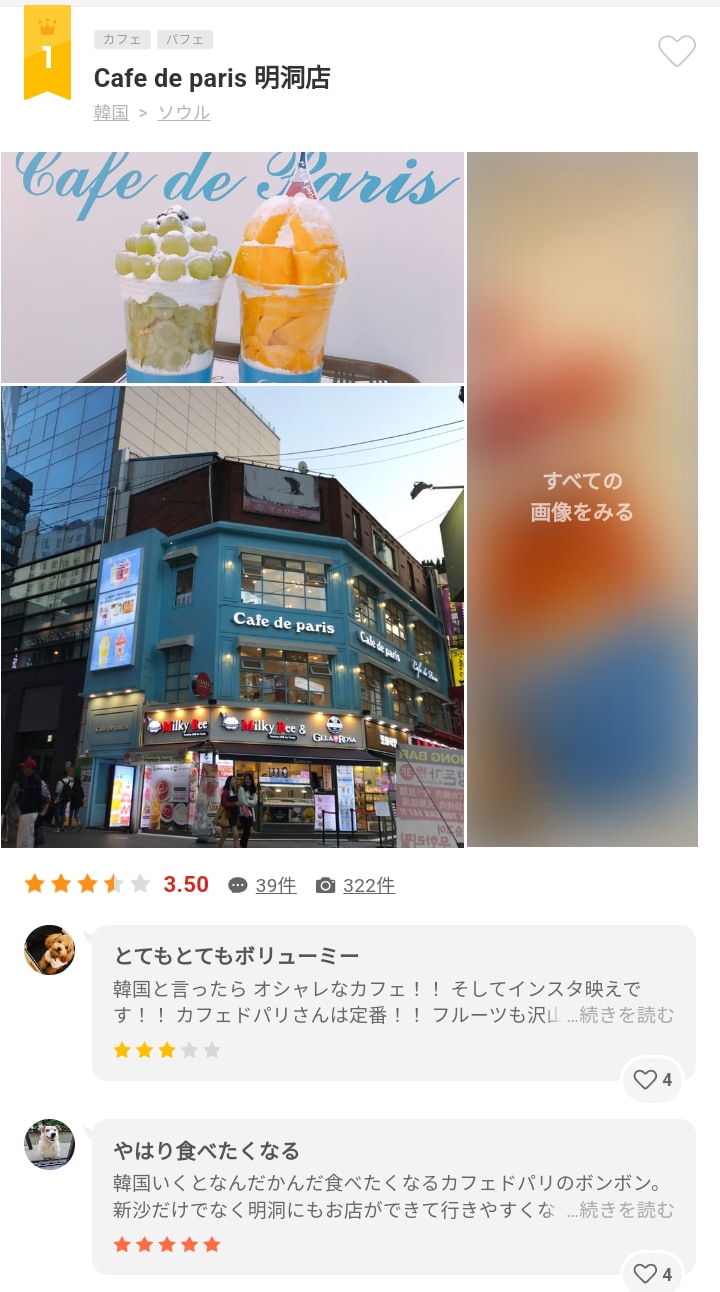The image size is (720, 1292).
Task: Open the ソウル breadcrumb link
Action: 184,112
